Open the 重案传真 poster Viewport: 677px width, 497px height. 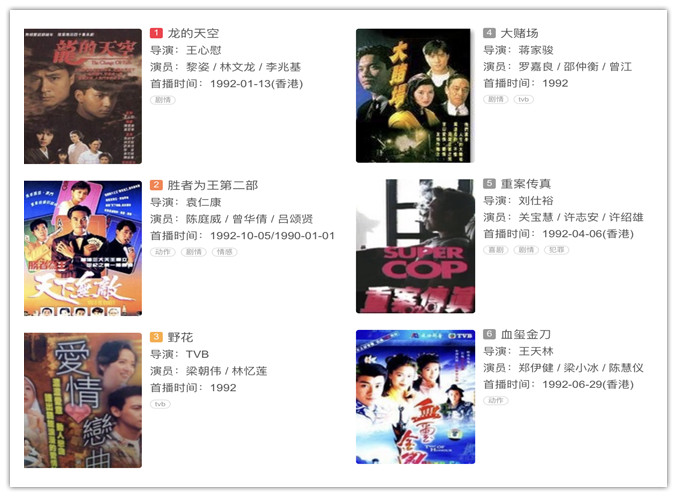(413, 248)
